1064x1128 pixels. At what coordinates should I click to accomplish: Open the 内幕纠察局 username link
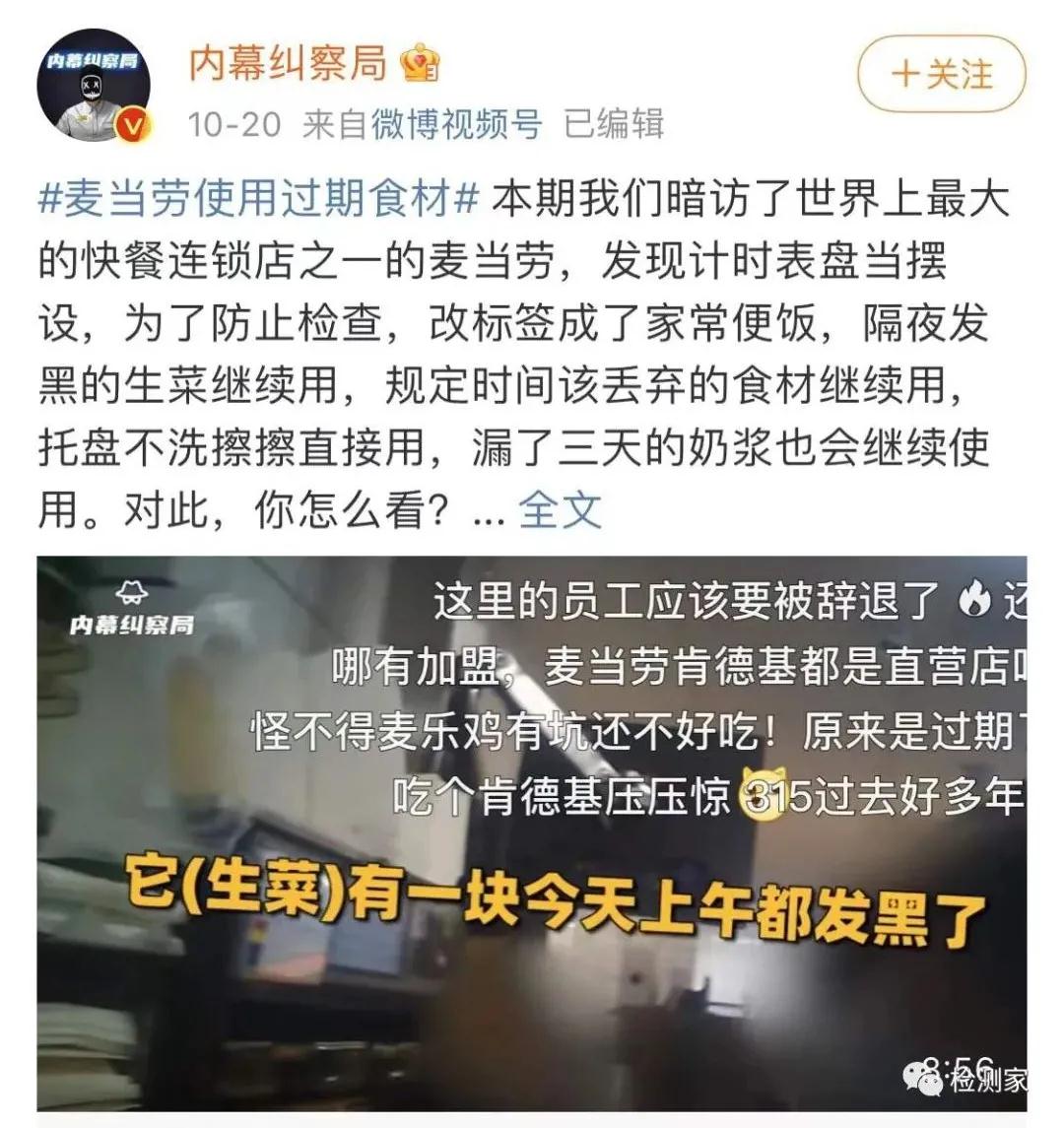(287, 64)
